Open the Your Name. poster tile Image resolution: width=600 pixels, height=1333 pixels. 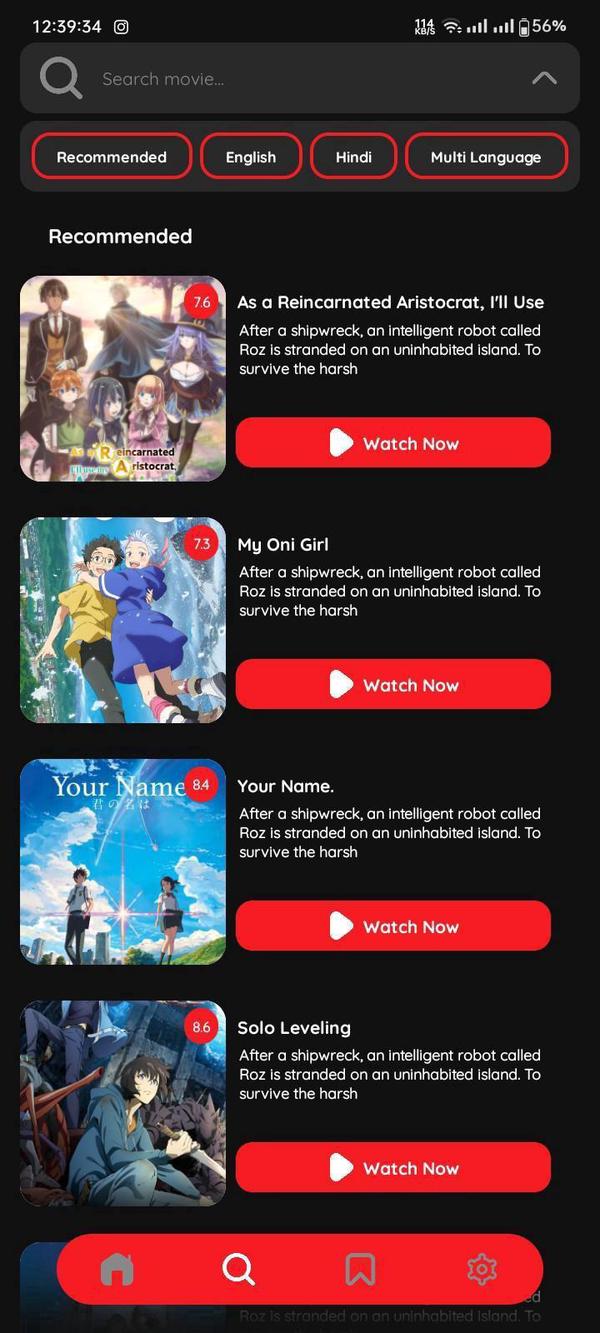point(122,862)
